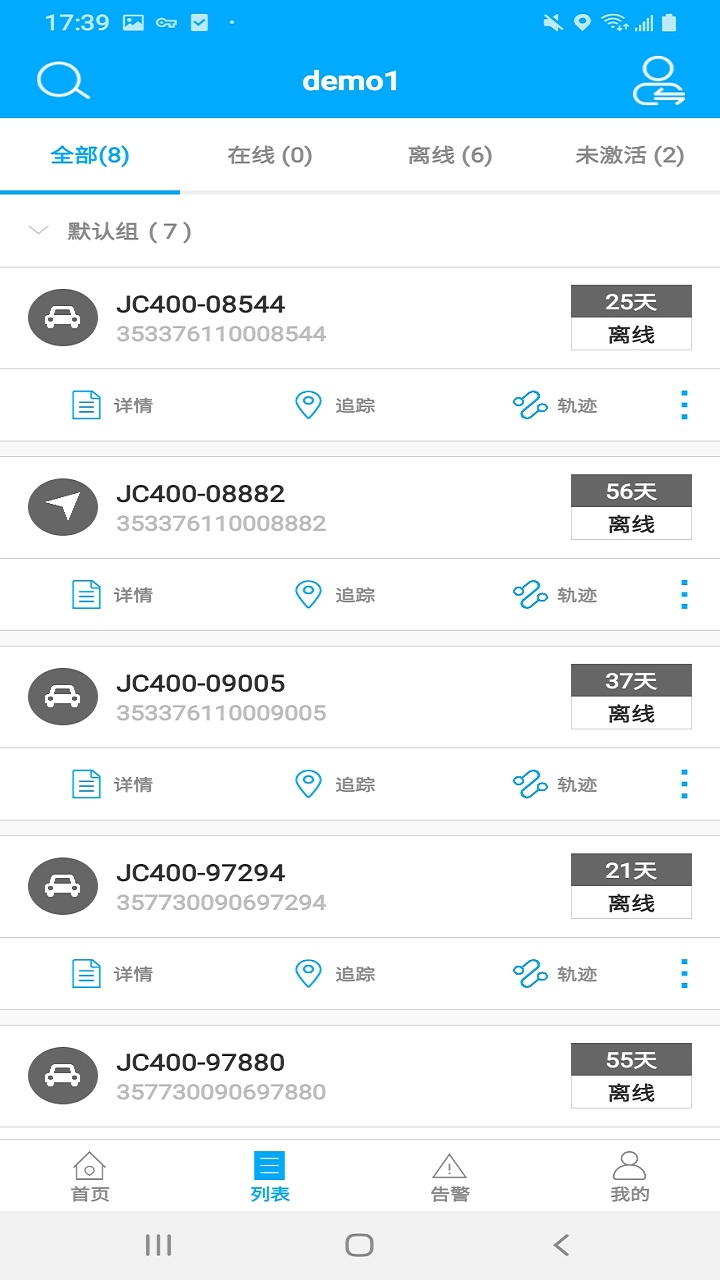Image resolution: width=720 pixels, height=1280 pixels.
Task: Open more options for JC400-97294
Action: (684, 973)
